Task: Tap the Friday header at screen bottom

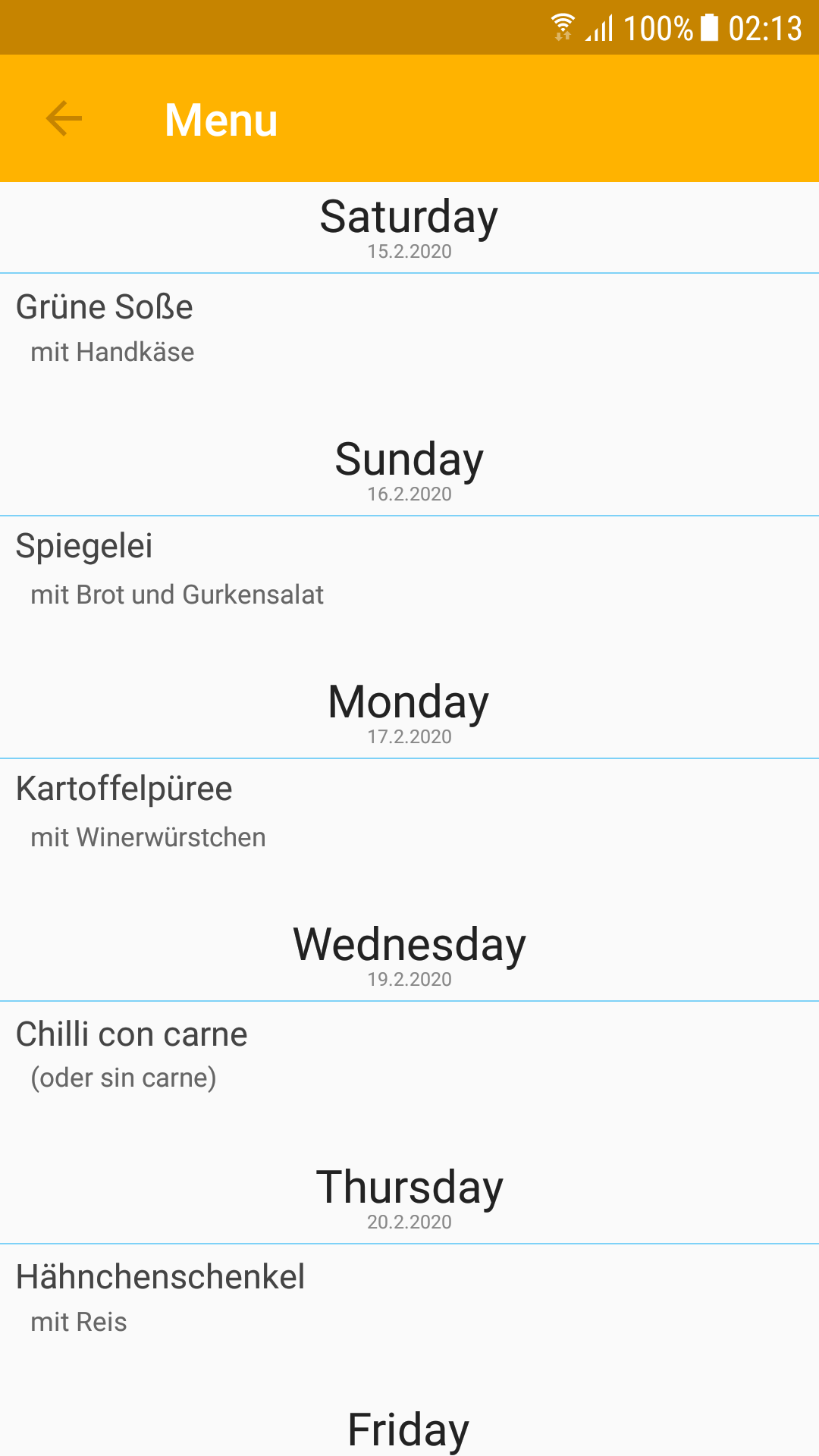Action: click(408, 1429)
